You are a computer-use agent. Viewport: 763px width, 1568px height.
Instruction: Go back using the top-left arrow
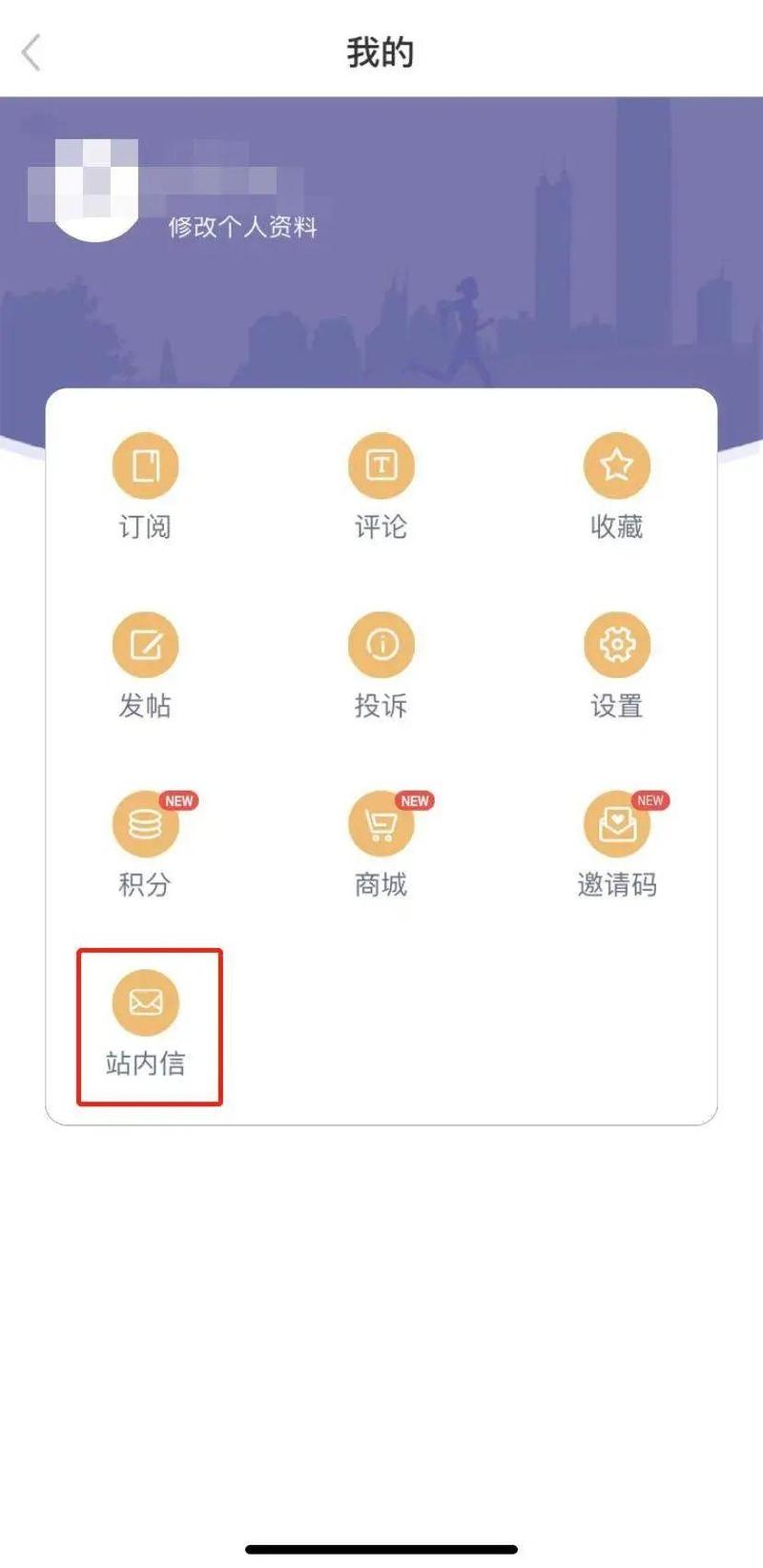click(x=31, y=52)
